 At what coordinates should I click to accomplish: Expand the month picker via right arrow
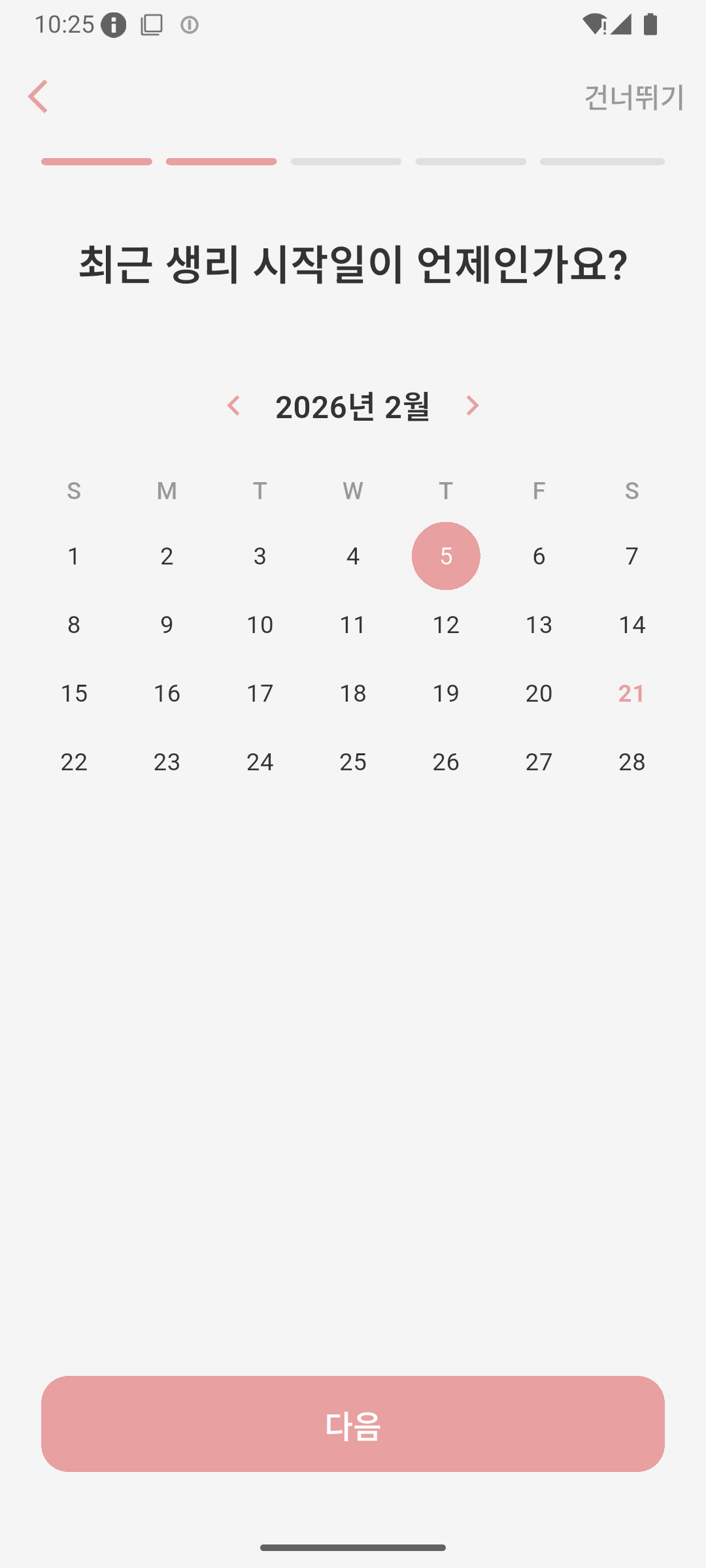point(473,406)
